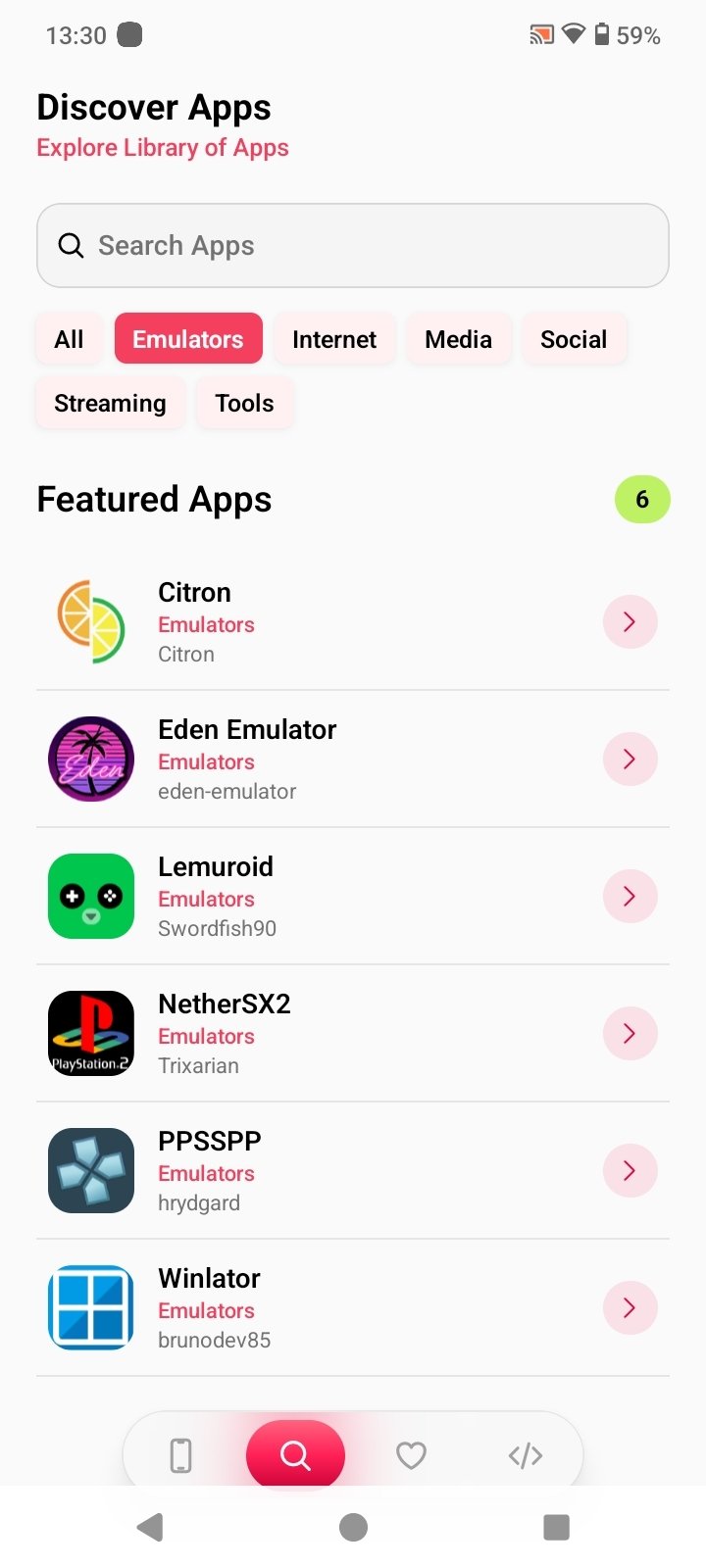Viewport: 706px width, 1568px height.
Task: Choose the Media category chip
Action: coord(458,339)
